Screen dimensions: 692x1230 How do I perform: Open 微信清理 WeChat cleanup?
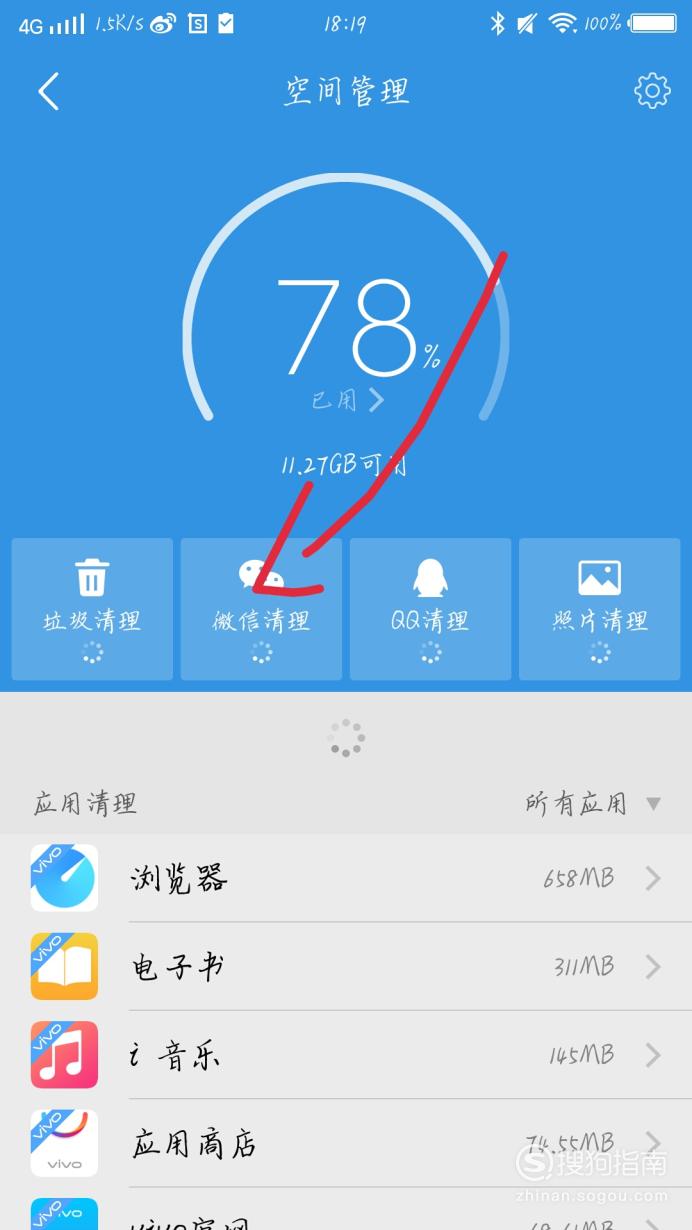(x=261, y=609)
